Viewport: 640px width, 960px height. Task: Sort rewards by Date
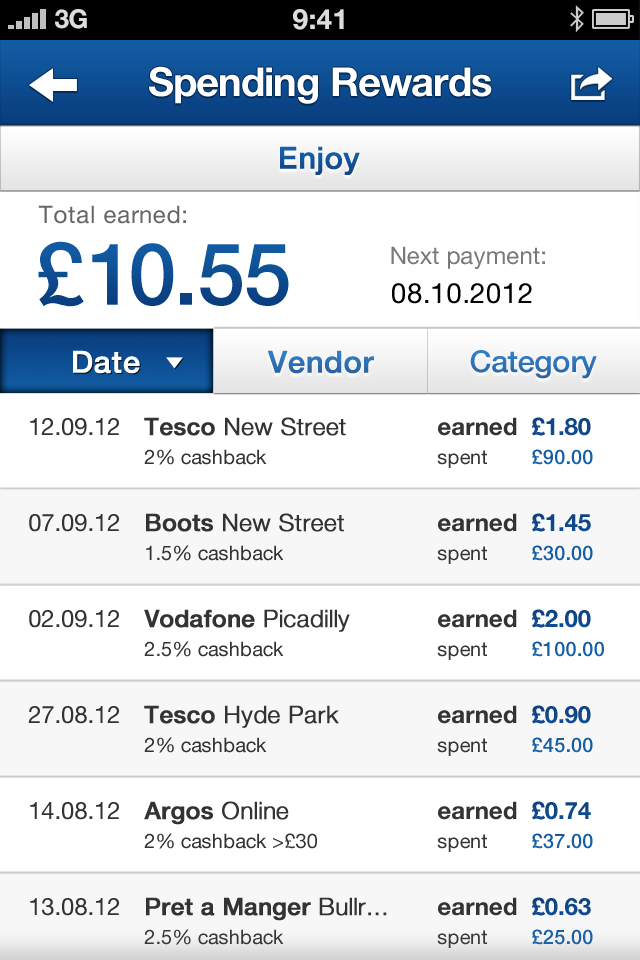click(107, 361)
